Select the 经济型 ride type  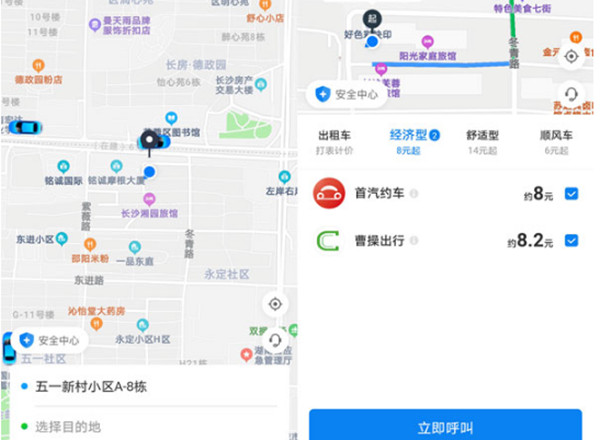point(411,140)
